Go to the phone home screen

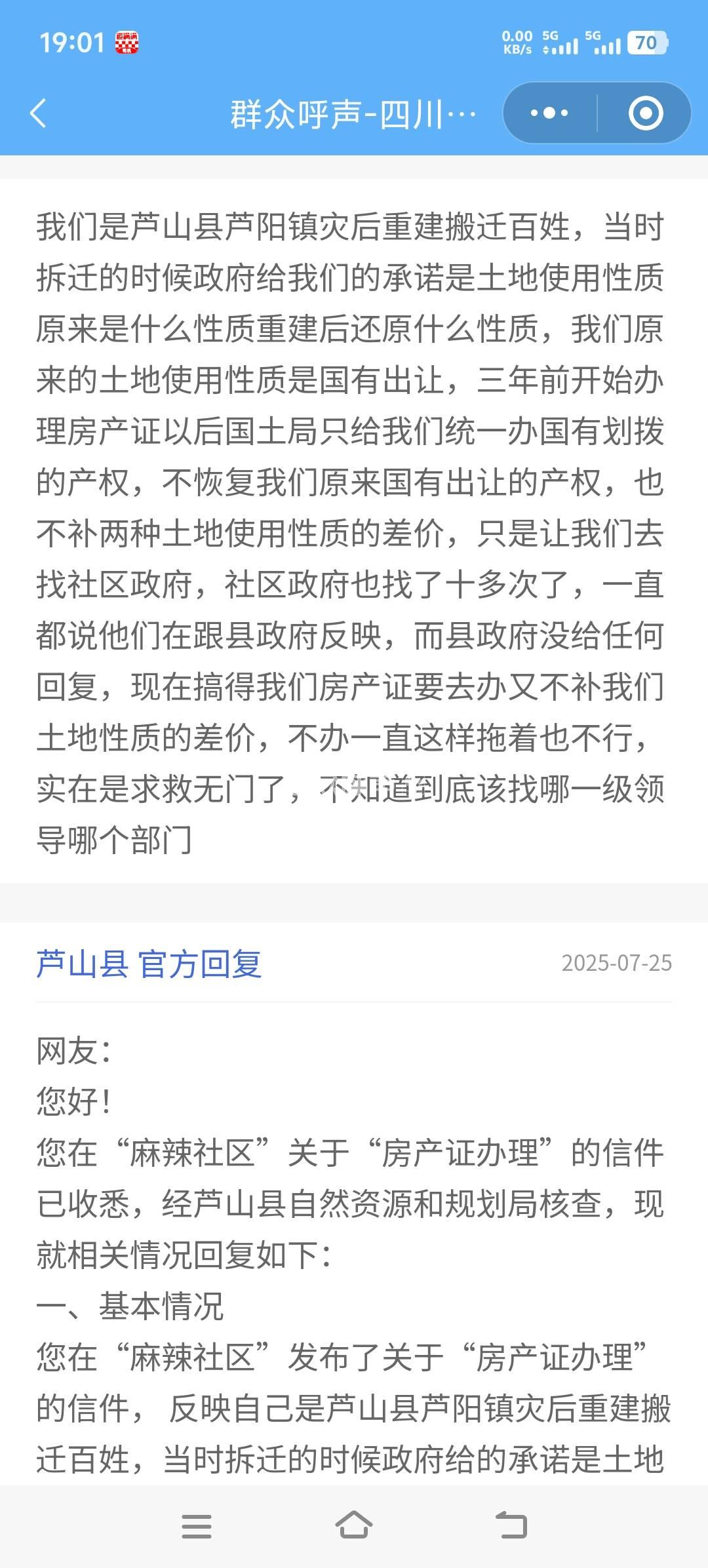354,1525
